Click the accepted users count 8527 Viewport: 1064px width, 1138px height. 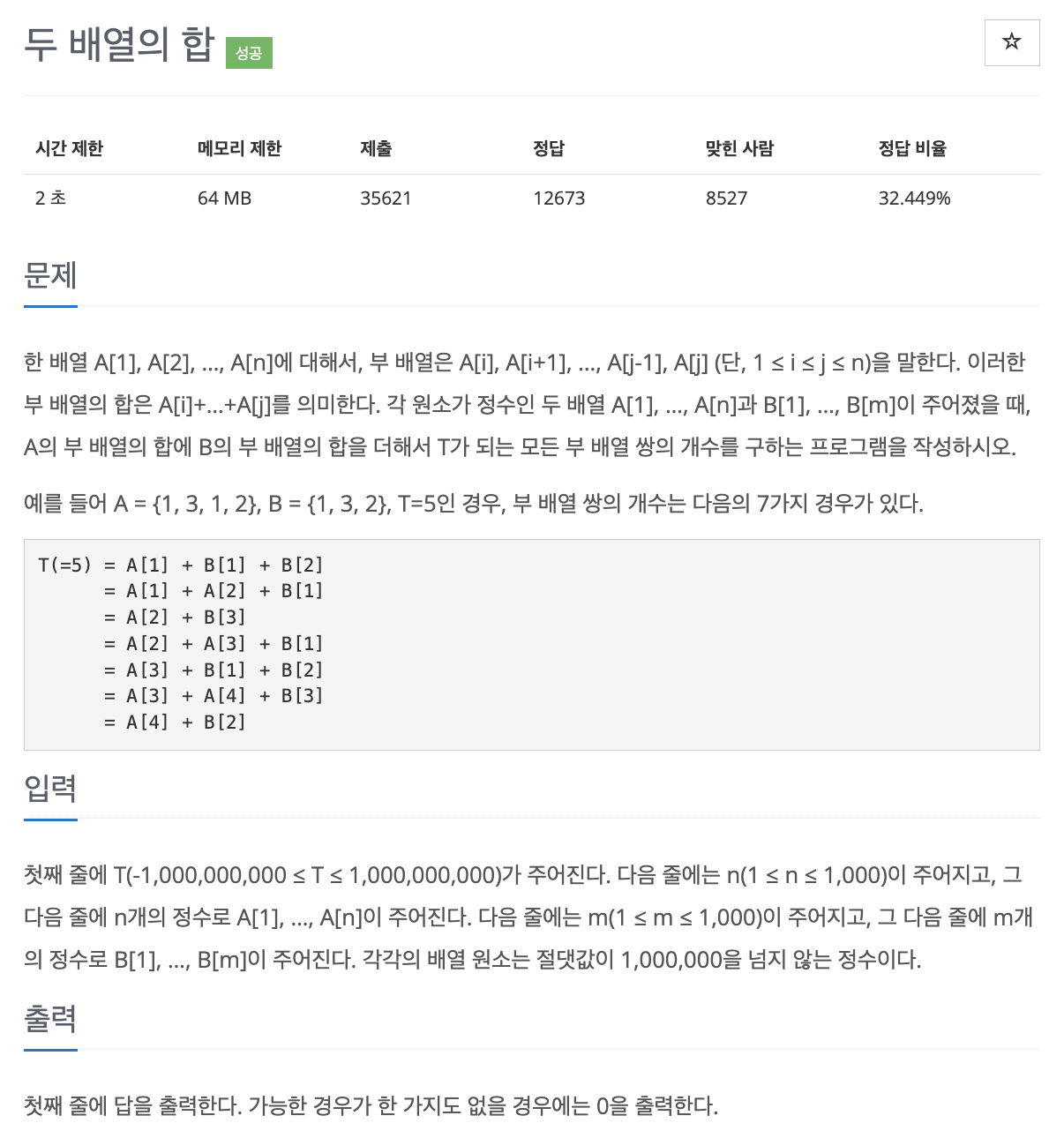click(x=726, y=198)
